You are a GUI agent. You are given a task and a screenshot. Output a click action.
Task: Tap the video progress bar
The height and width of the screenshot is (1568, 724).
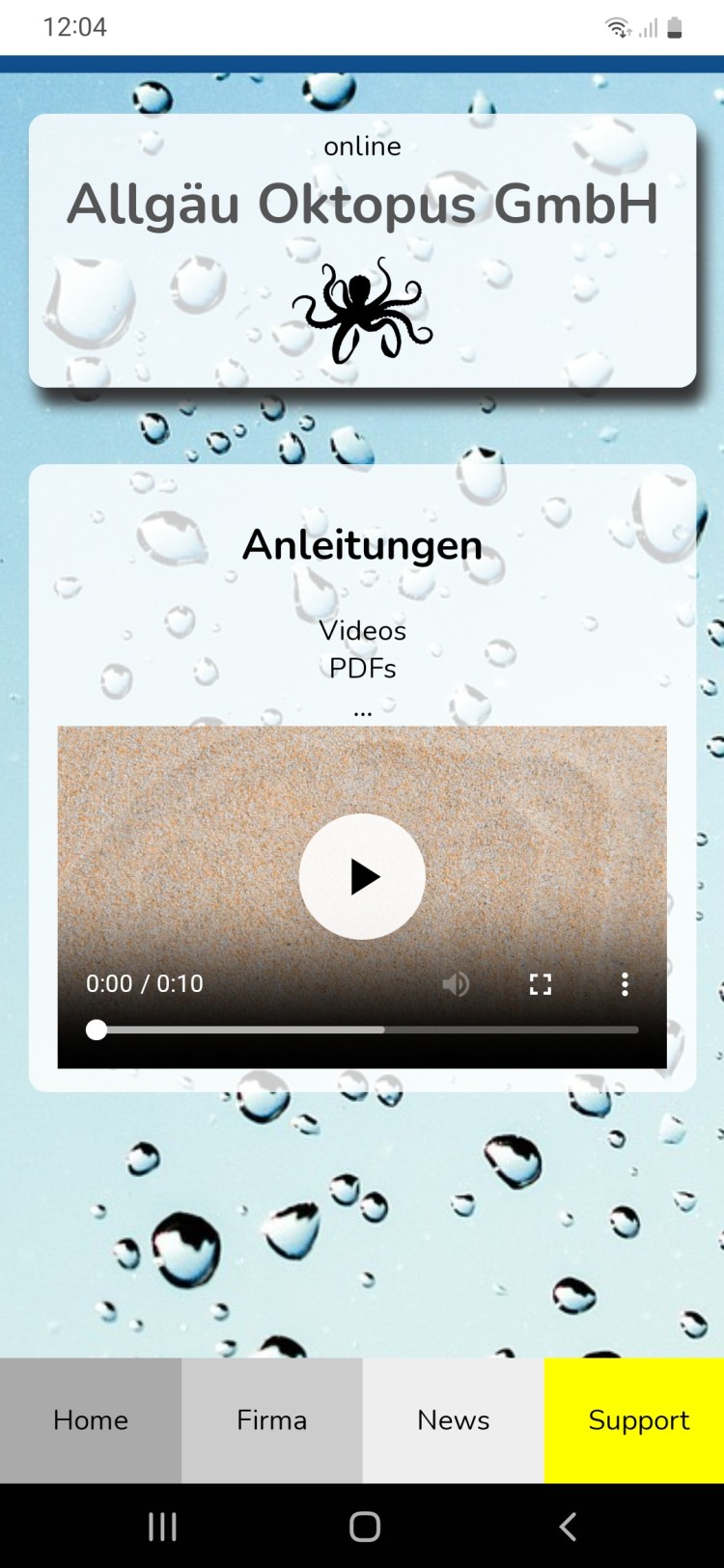tap(367, 1030)
